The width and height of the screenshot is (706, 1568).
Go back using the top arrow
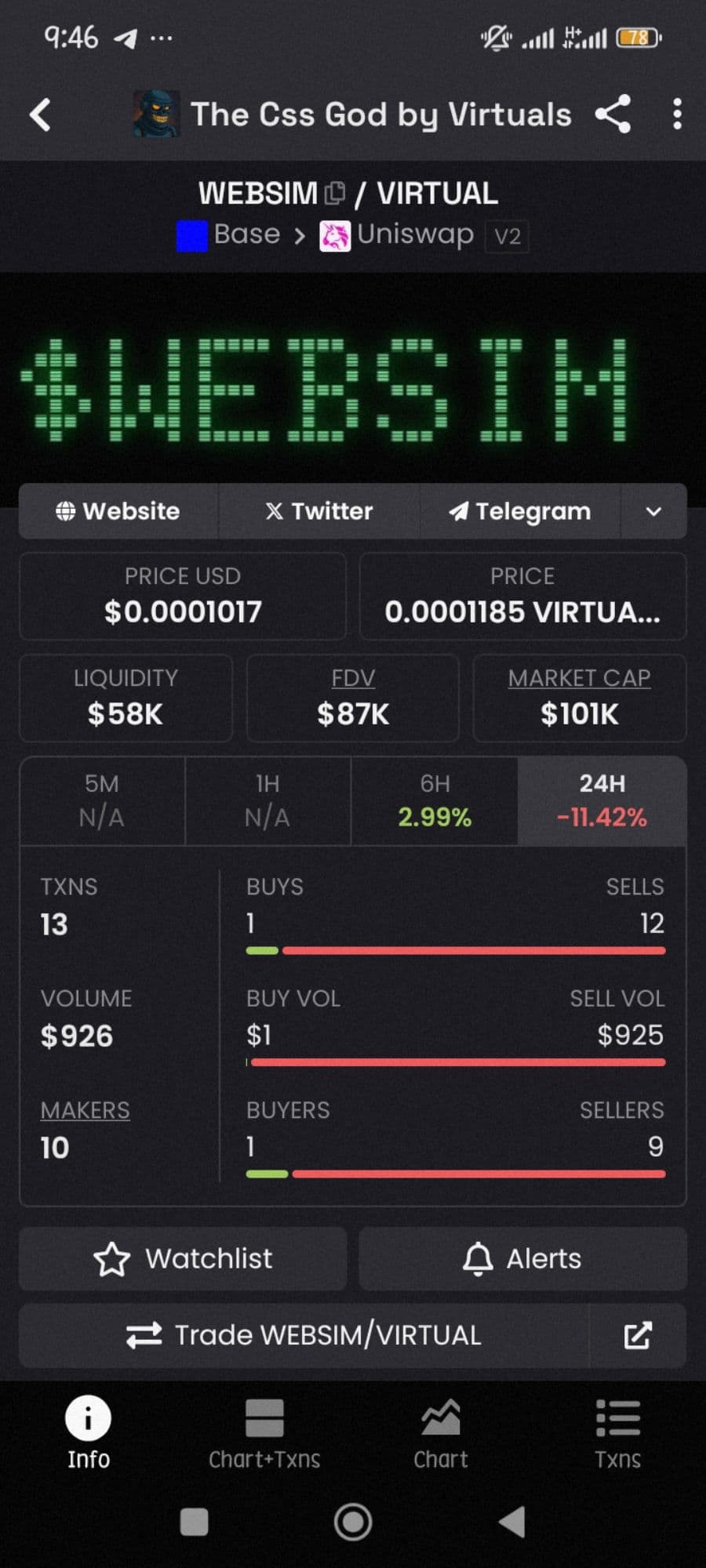coord(41,114)
